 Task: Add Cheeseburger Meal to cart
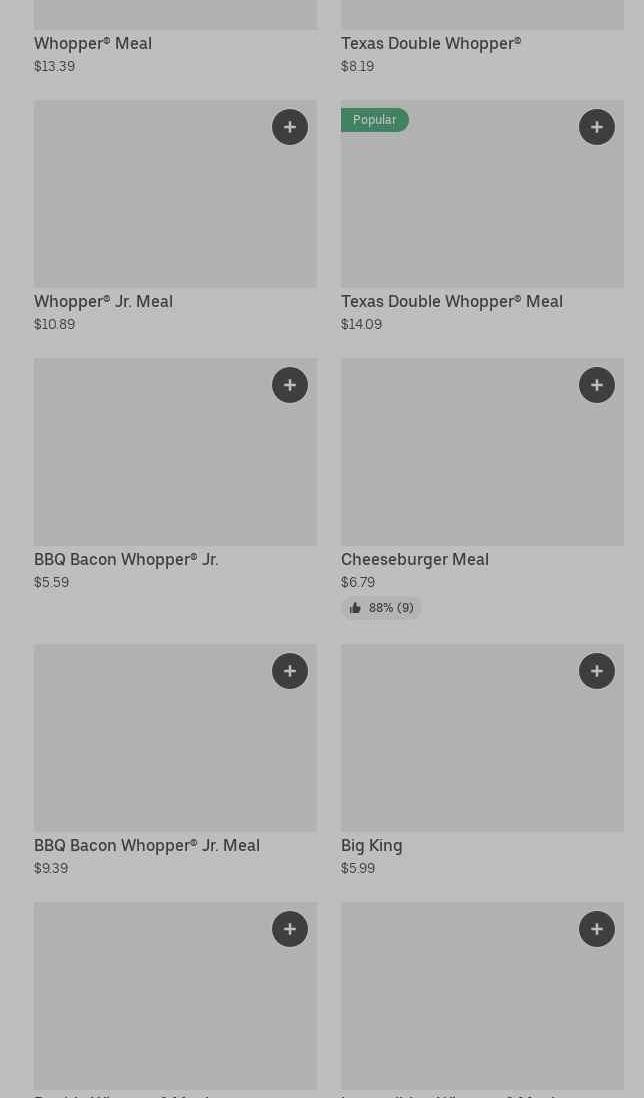click(x=597, y=385)
